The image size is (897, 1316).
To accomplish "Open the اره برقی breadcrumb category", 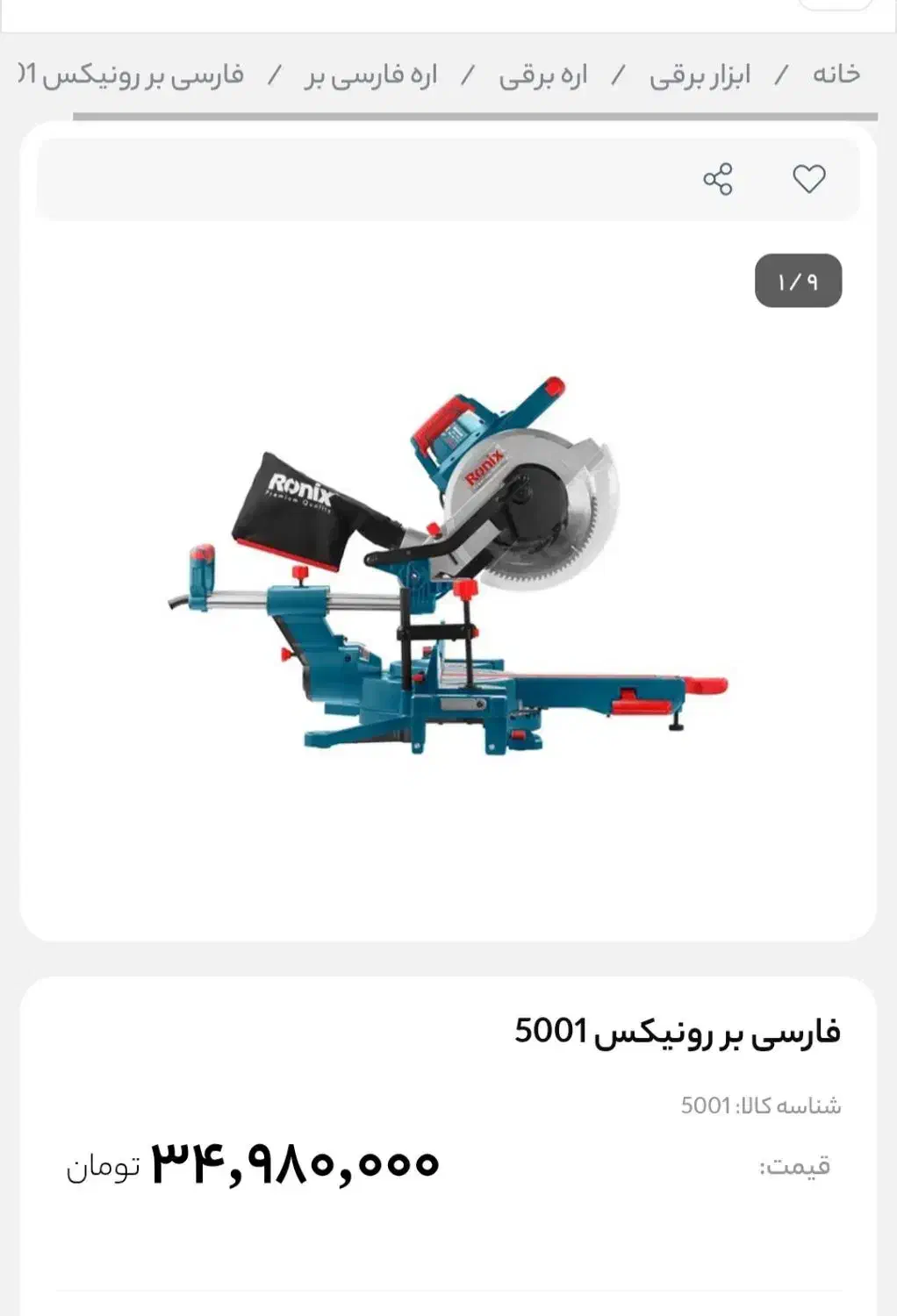I will tap(542, 76).
